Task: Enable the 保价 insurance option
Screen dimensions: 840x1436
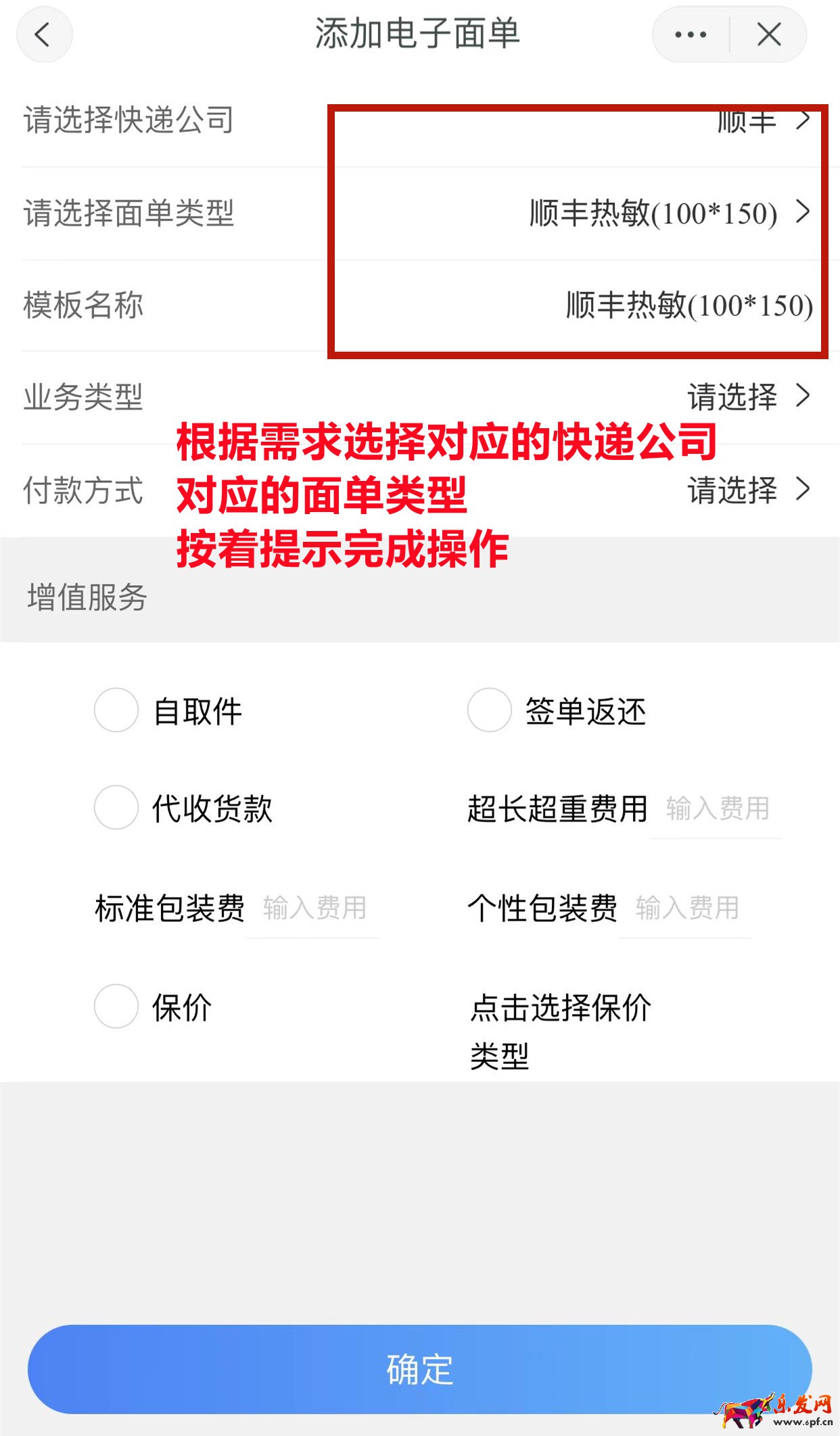Action: pyautogui.click(x=116, y=1006)
